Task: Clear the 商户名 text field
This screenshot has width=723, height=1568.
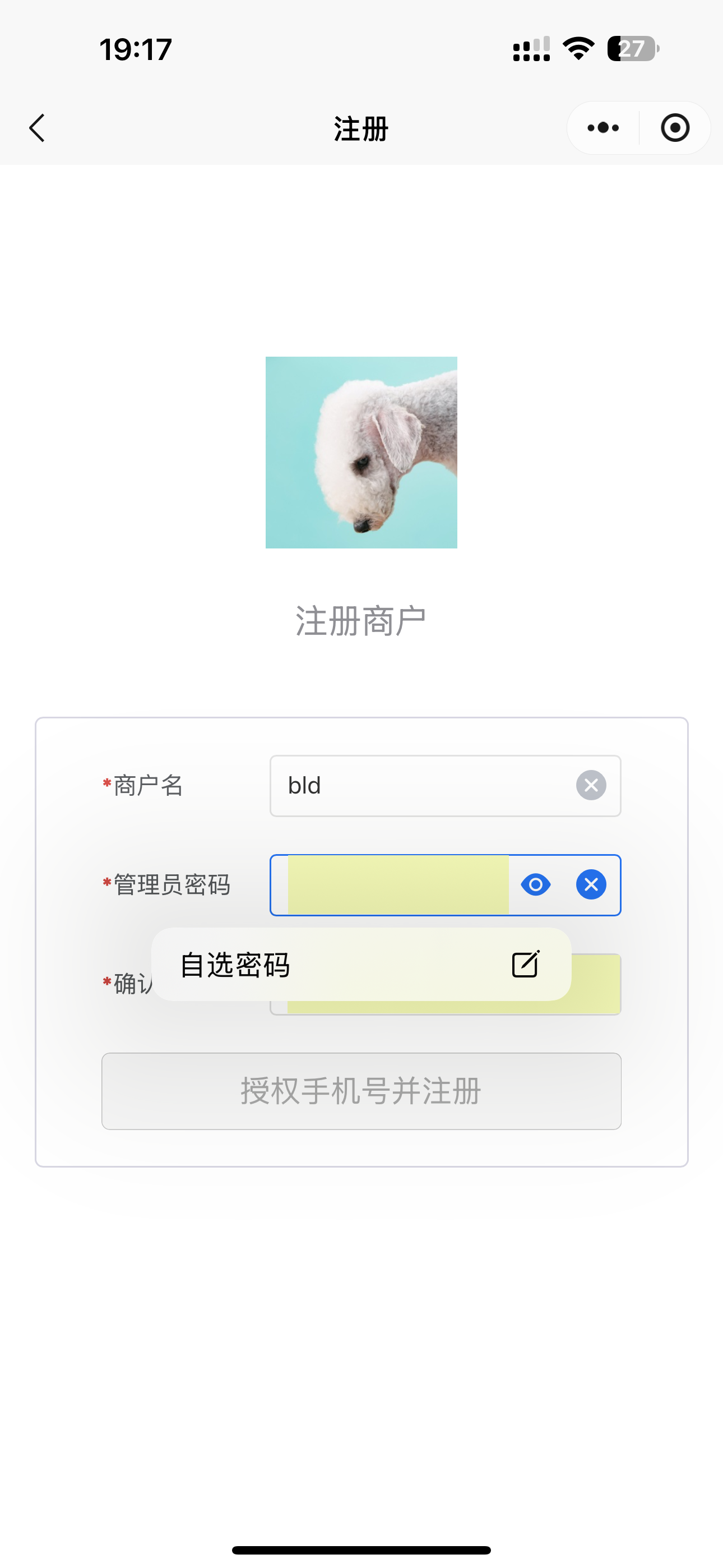Action: tap(591, 786)
